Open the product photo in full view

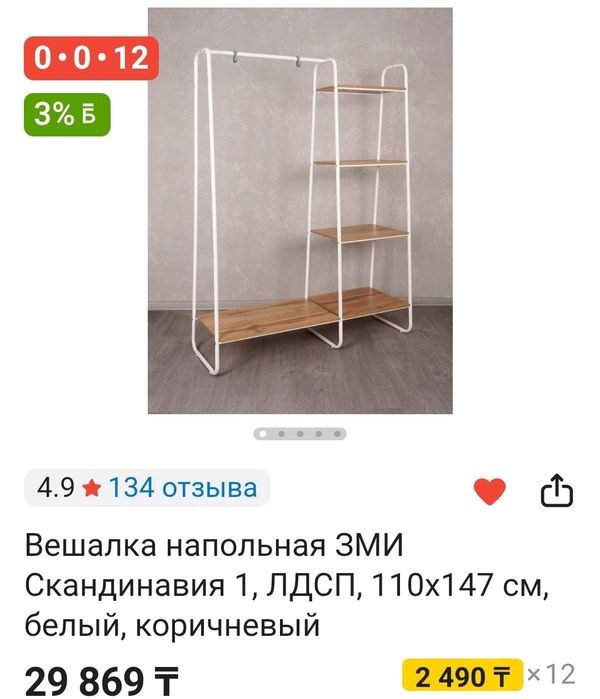pos(300,210)
